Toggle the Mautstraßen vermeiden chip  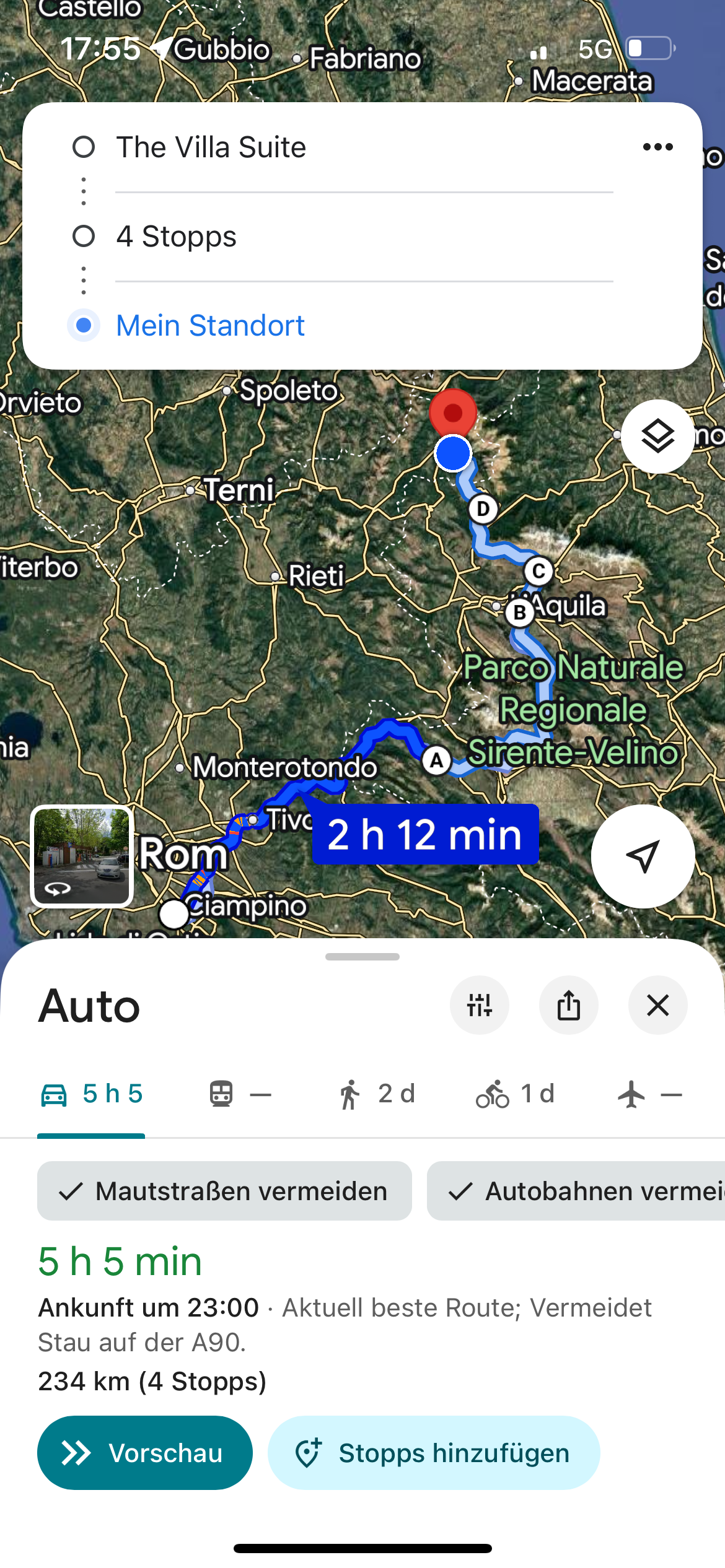pyautogui.click(x=224, y=1191)
